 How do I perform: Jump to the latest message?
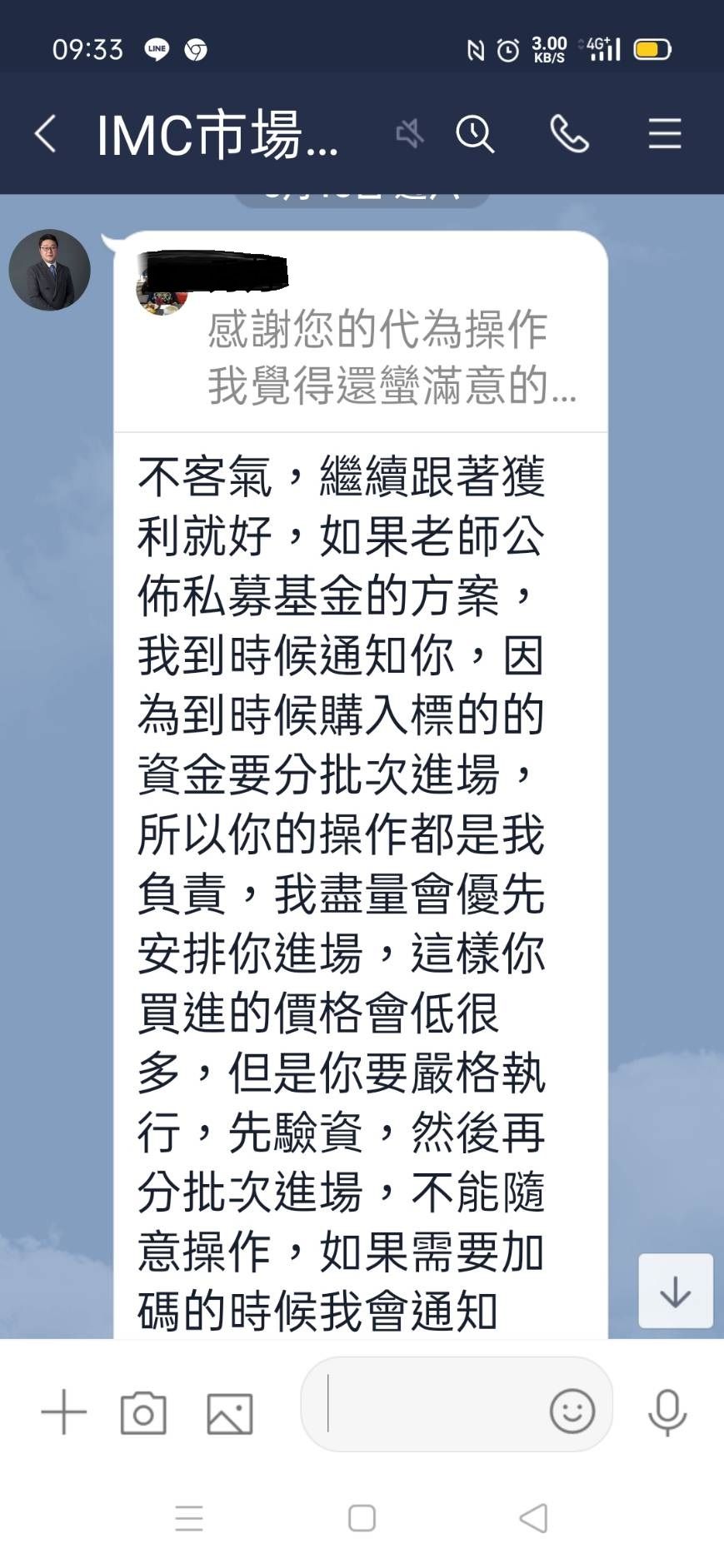pyautogui.click(x=676, y=1290)
